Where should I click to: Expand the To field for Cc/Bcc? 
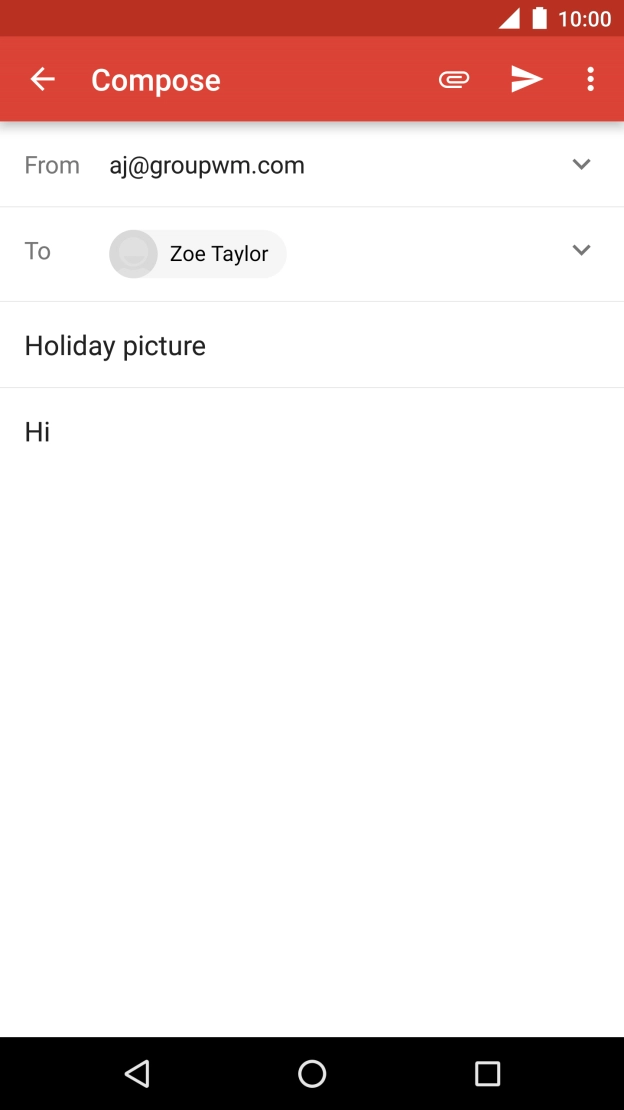pyautogui.click(x=581, y=251)
